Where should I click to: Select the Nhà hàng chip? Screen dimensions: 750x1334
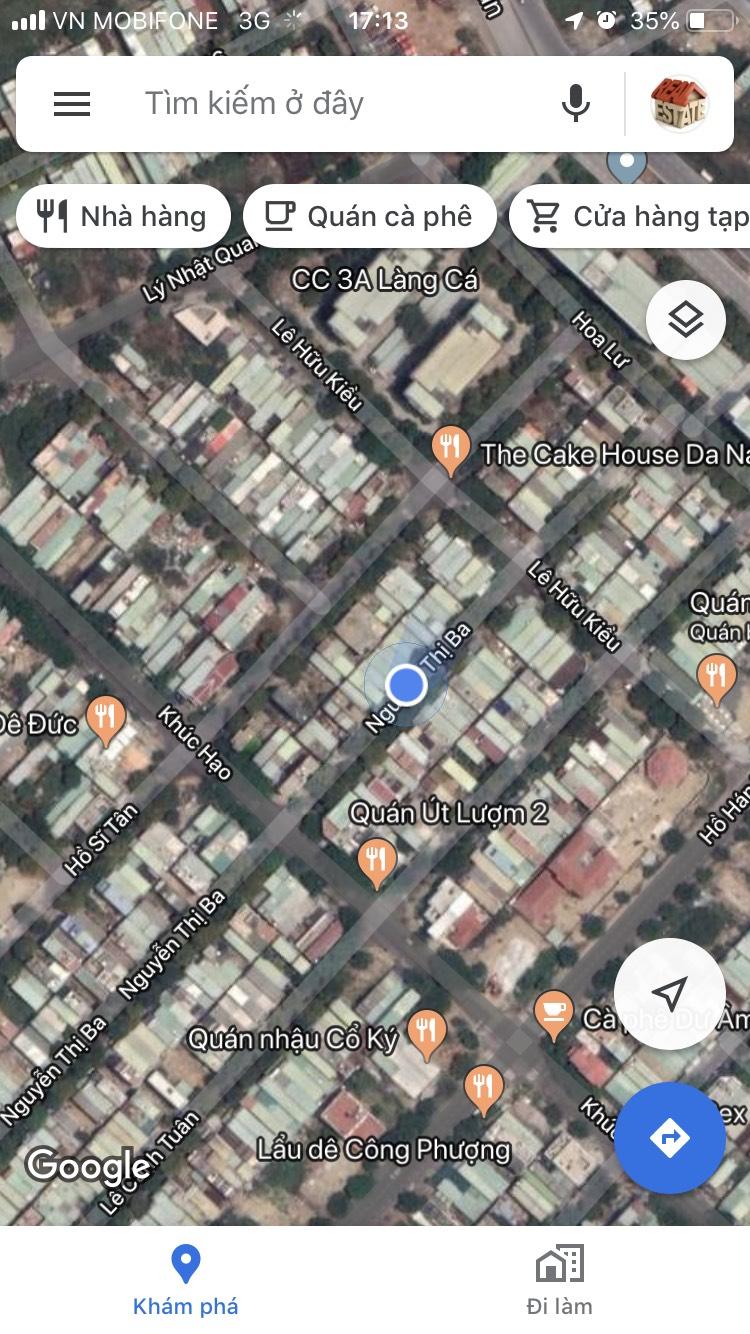(123, 216)
